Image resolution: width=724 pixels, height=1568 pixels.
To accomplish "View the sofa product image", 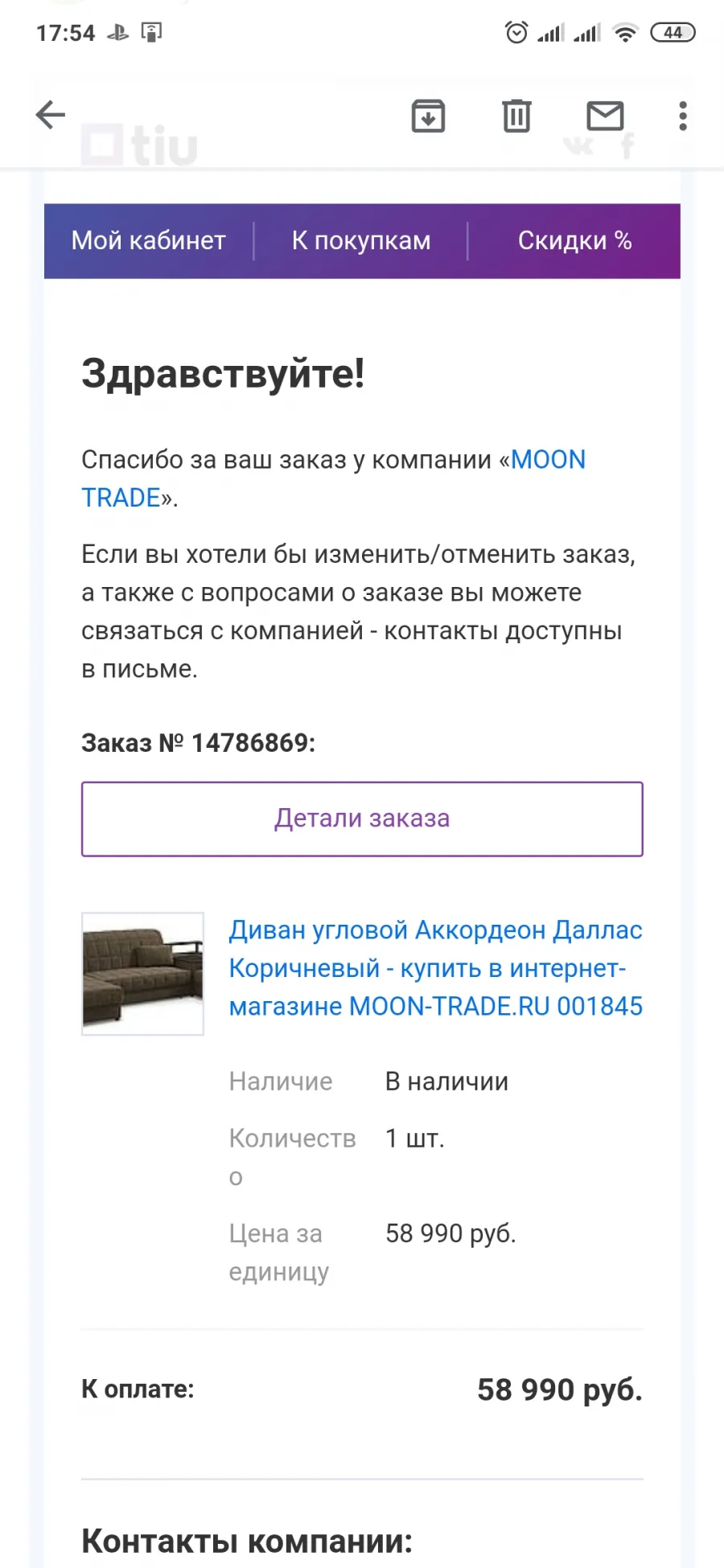I will click(142, 974).
